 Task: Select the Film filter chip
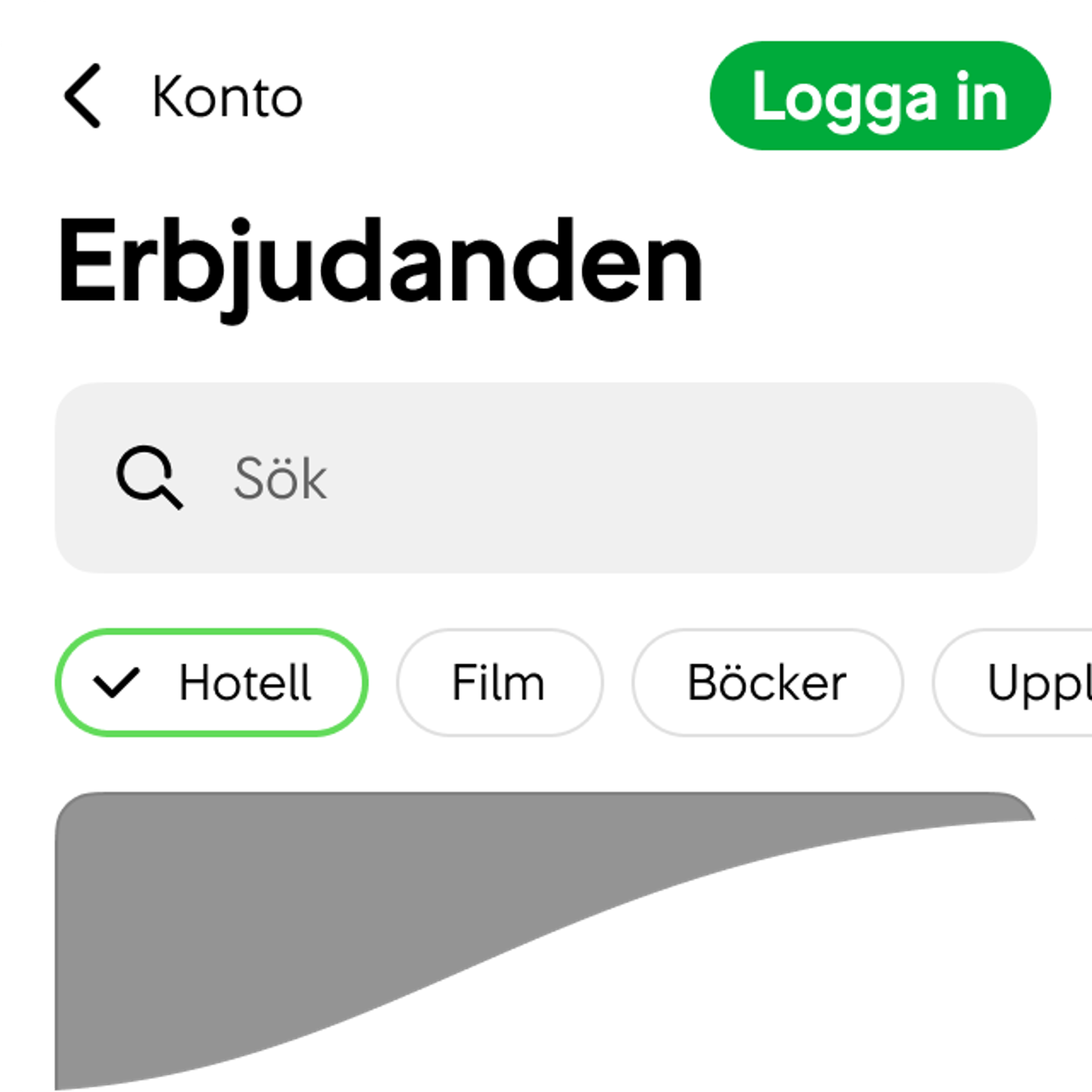[499, 682]
